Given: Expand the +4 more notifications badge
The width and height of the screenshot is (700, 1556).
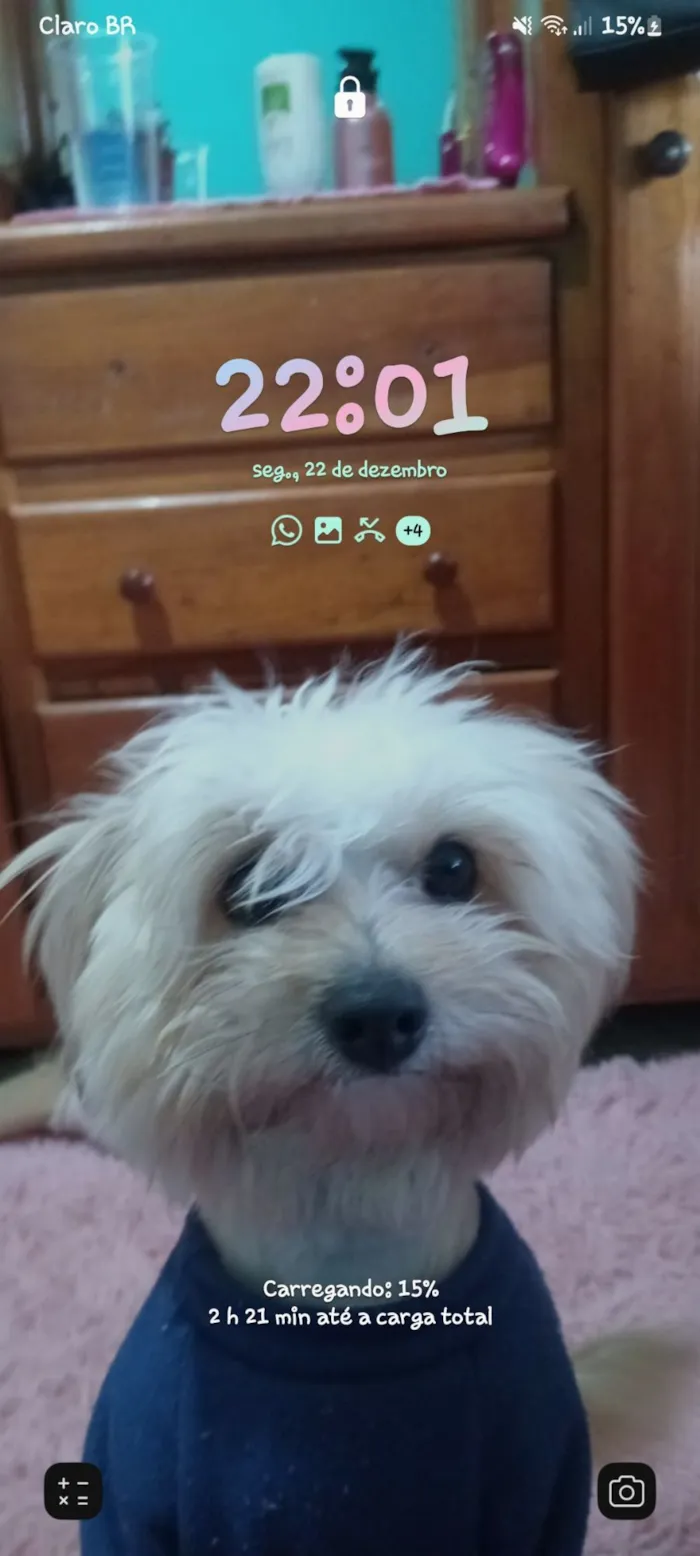Looking at the screenshot, I should tap(413, 530).
